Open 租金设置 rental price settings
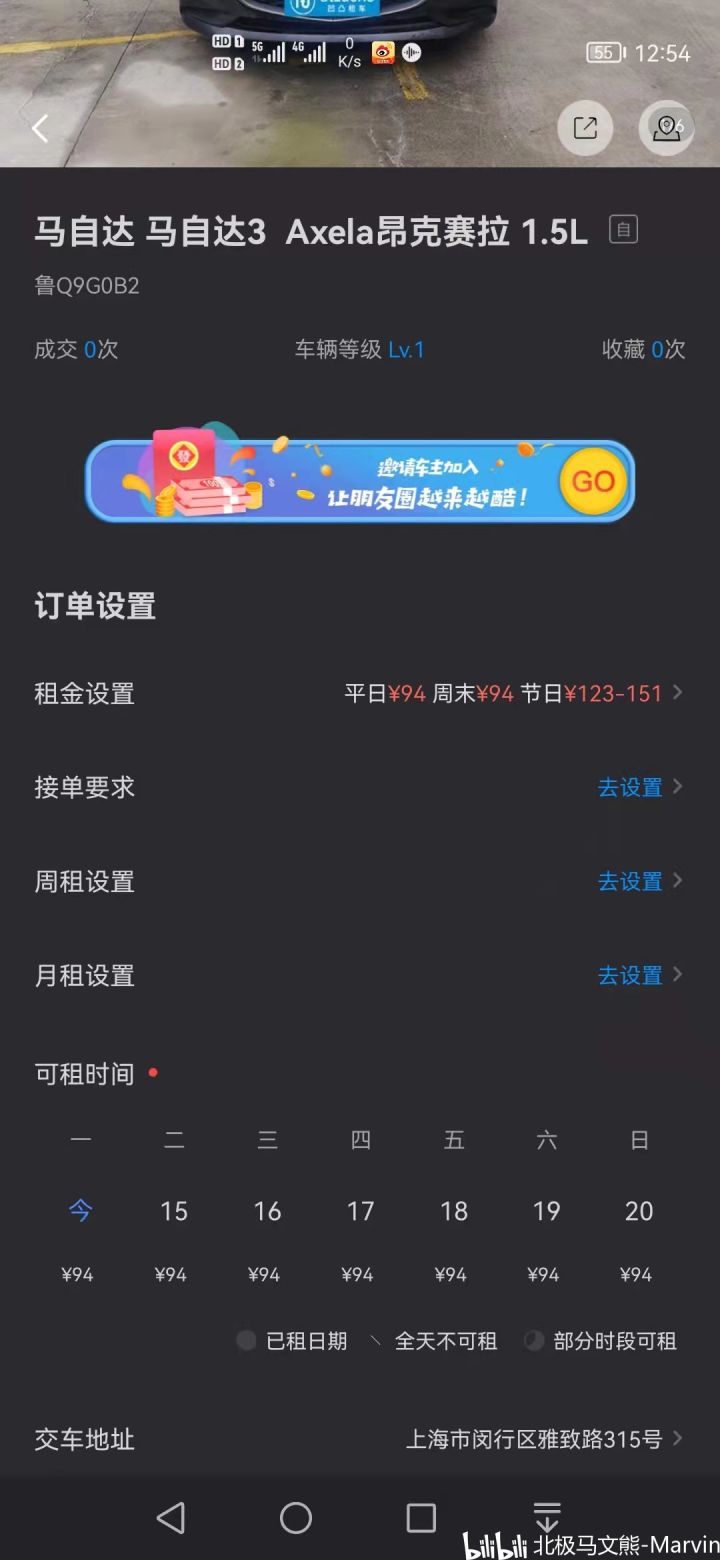The image size is (720, 1560). (x=360, y=693)
